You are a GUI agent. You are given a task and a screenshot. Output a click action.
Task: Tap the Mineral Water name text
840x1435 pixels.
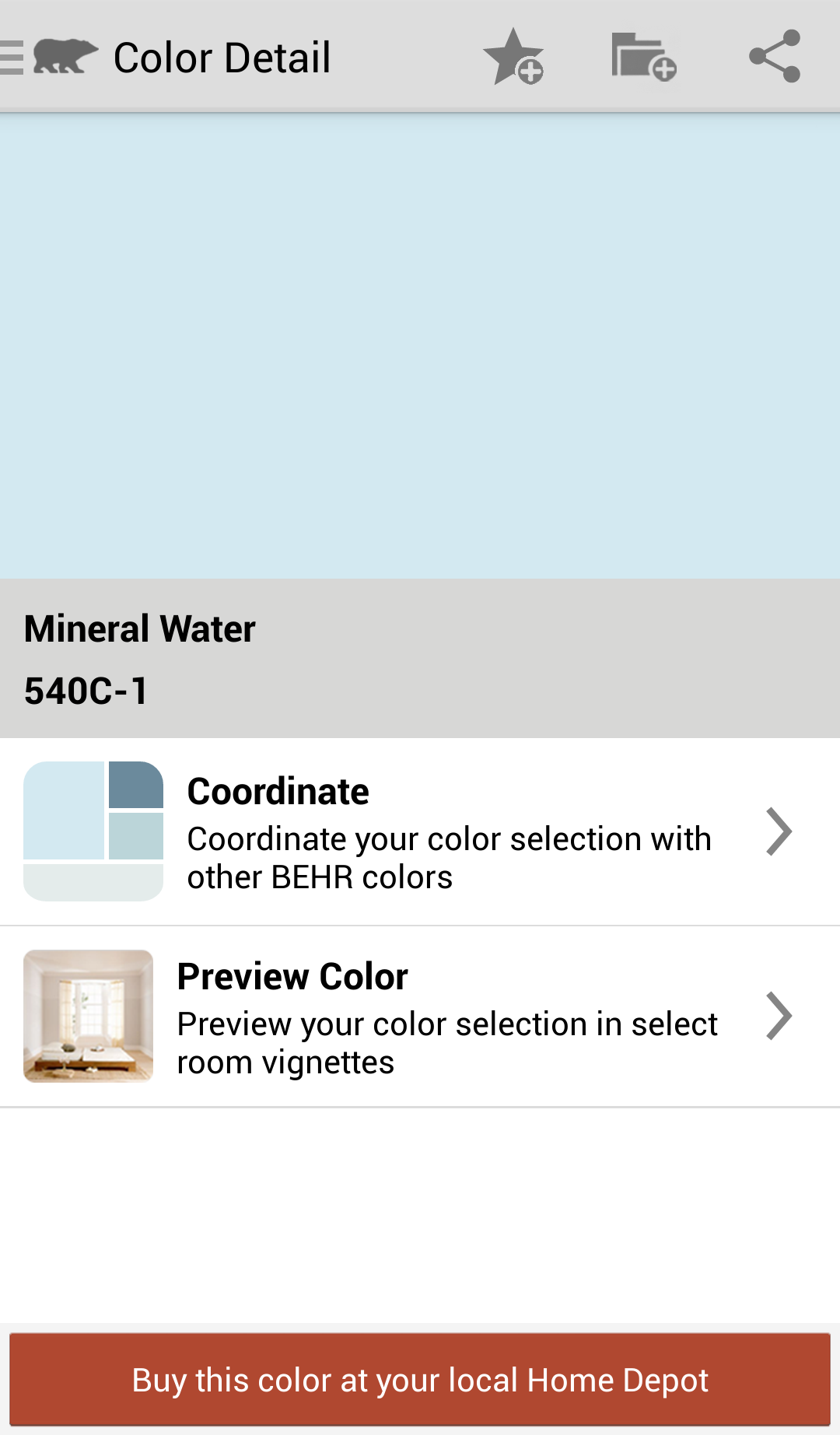(x=140, y=628)
